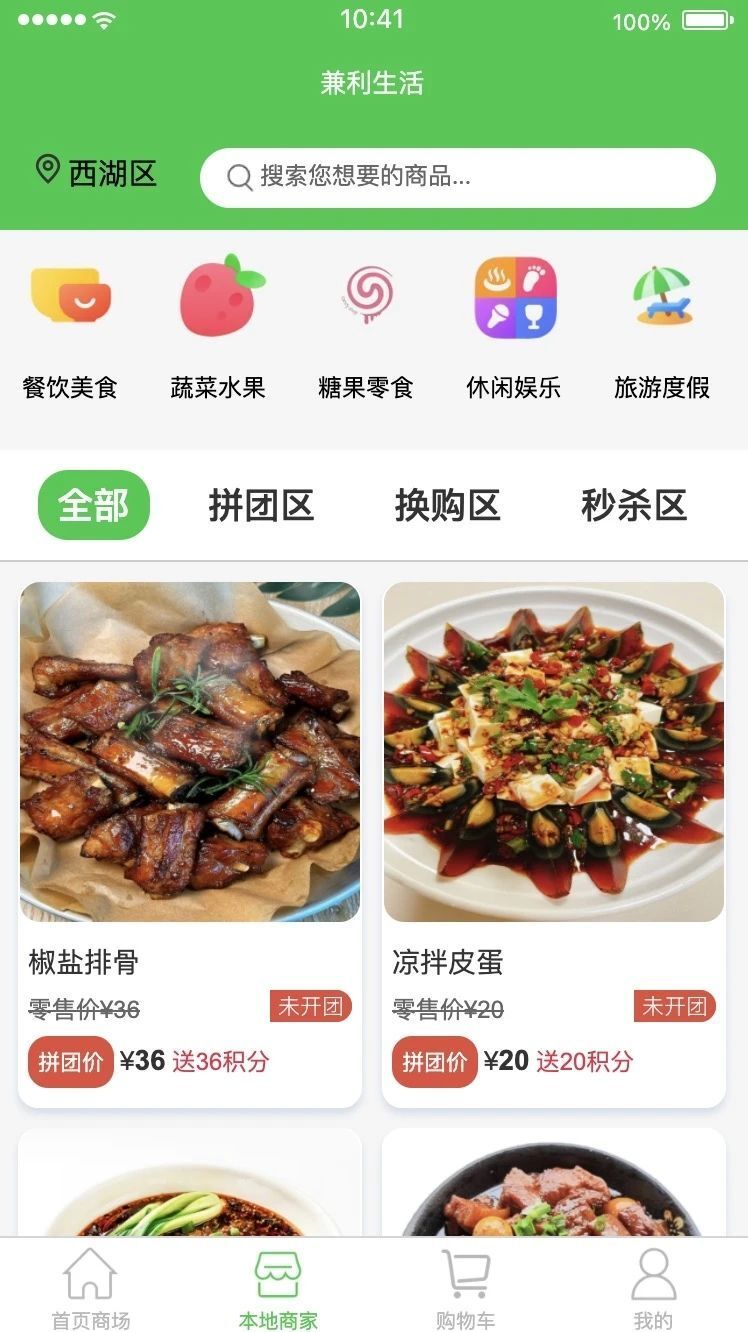The image size is (748, 1332).
Task: View the 凉拌皮蛋 dish image
Action: point(553,752)
